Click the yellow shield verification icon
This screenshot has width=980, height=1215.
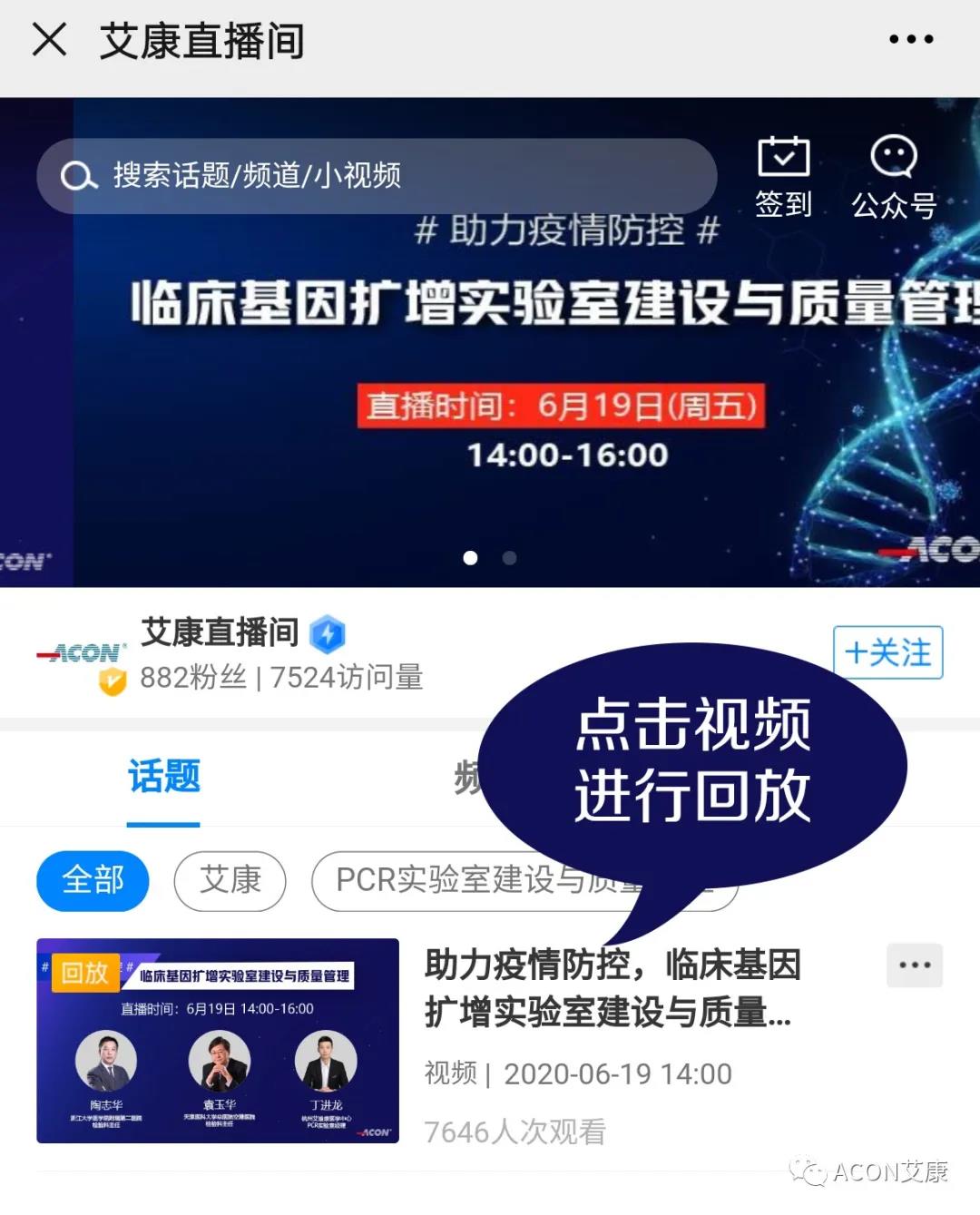111,679
